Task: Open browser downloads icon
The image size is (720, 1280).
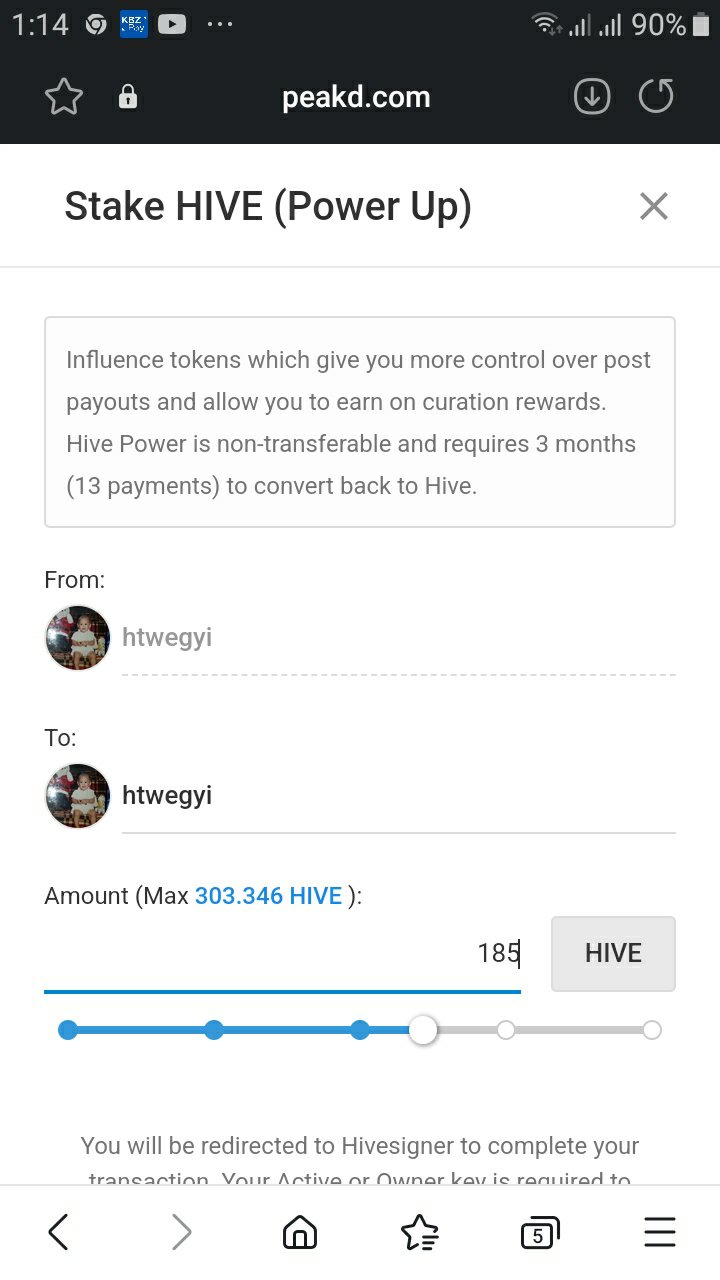Action: [591, 97]
